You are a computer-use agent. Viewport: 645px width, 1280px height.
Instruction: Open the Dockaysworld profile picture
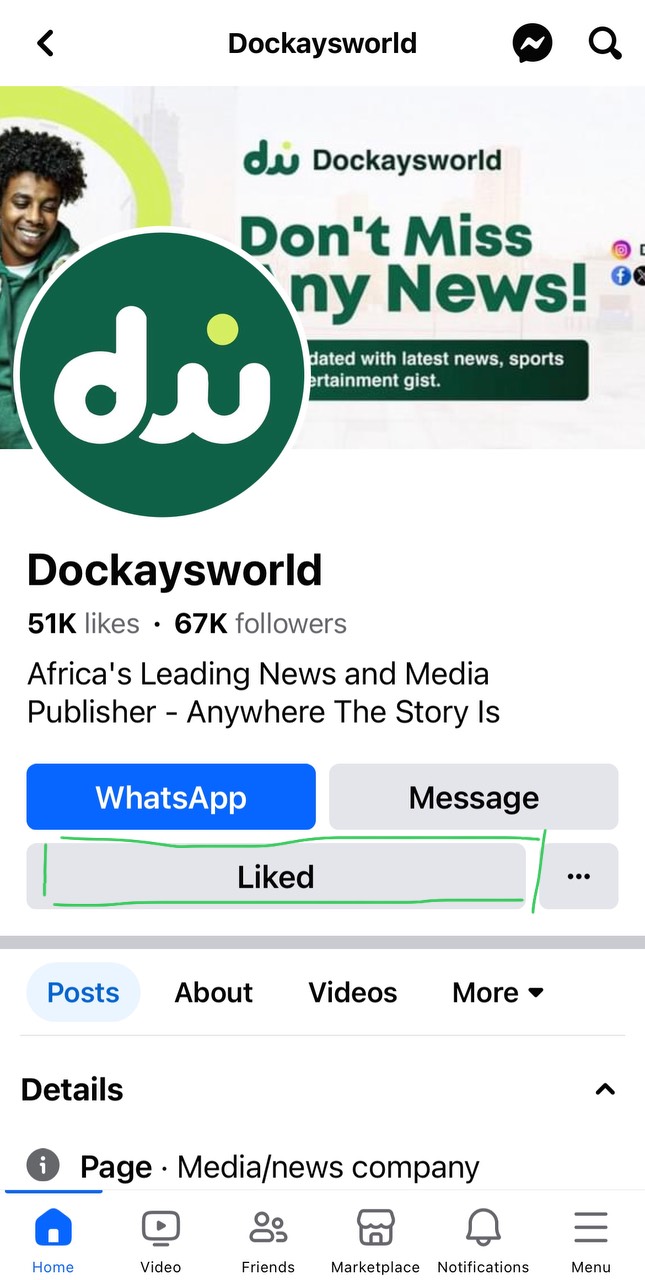coord(161,373)
